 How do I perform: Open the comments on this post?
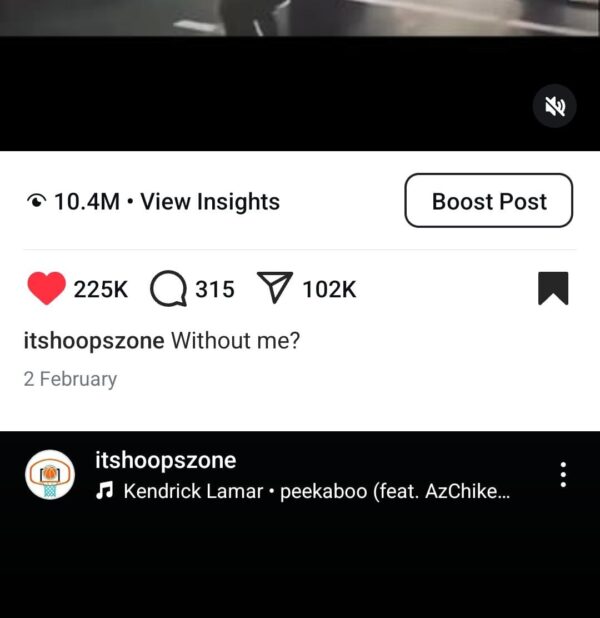[168, 289]
